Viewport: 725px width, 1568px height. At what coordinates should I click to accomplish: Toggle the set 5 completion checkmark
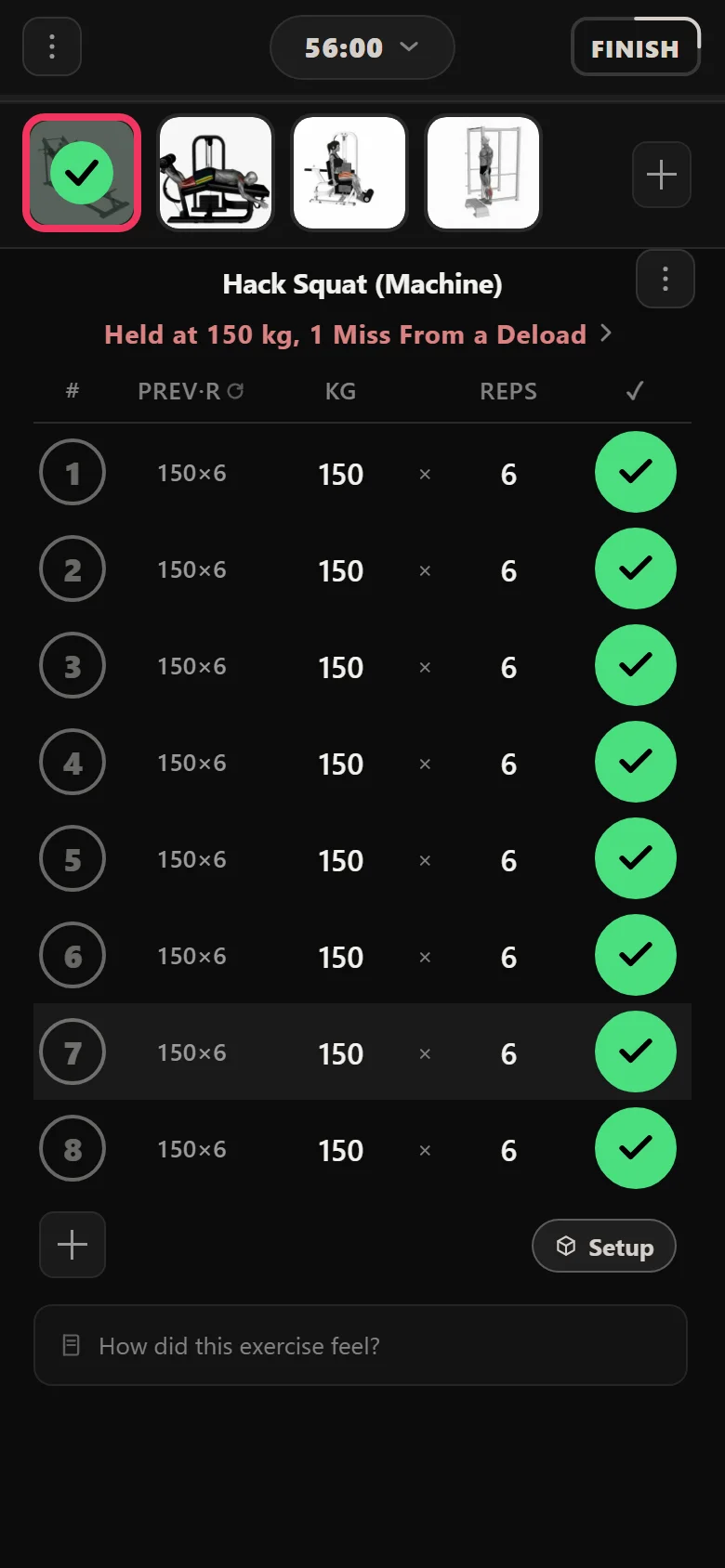click(636, 858)
